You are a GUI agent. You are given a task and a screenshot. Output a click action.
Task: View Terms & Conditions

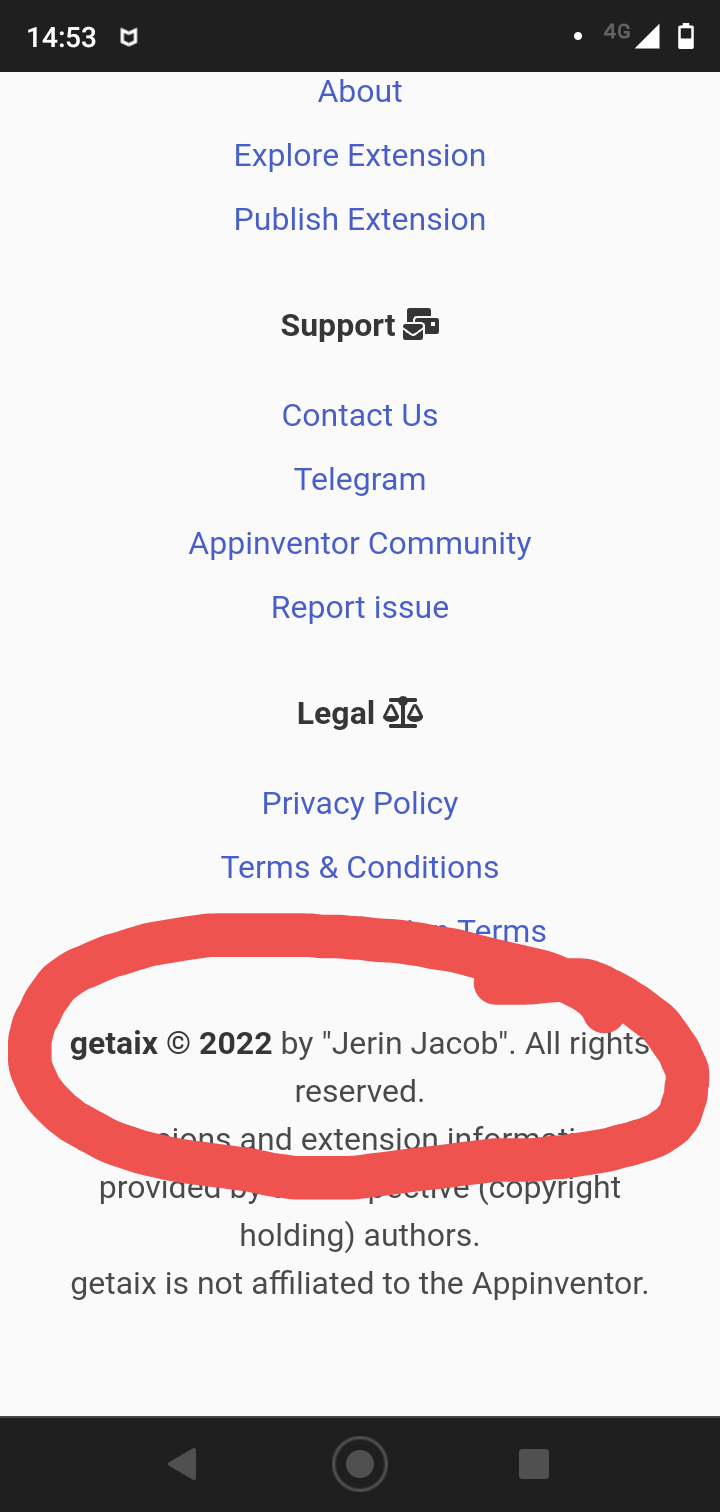[360, 867]
